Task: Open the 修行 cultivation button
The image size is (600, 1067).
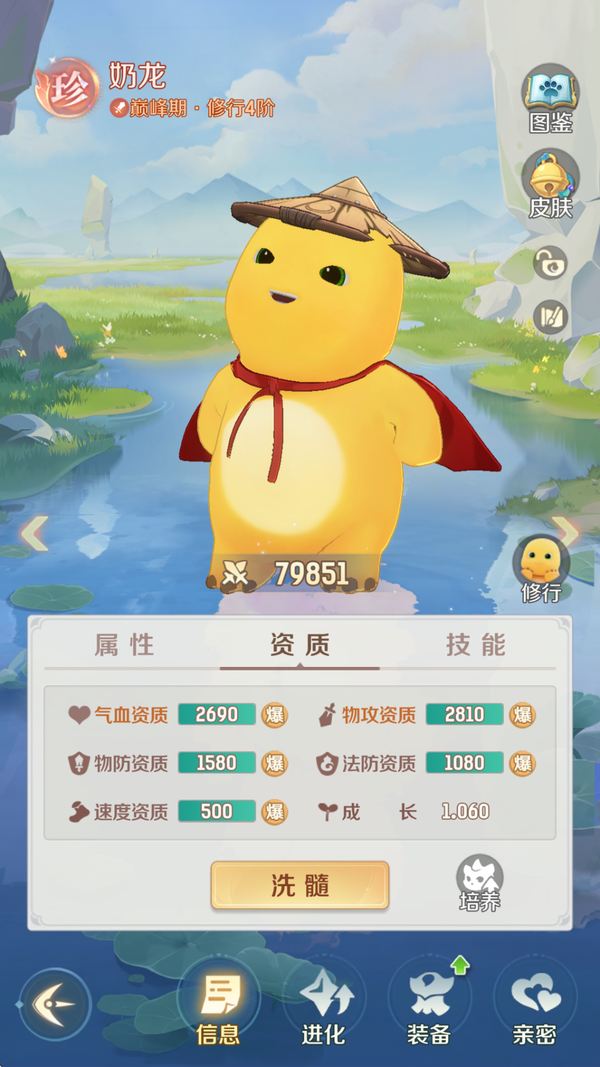Action: (541, 566)
